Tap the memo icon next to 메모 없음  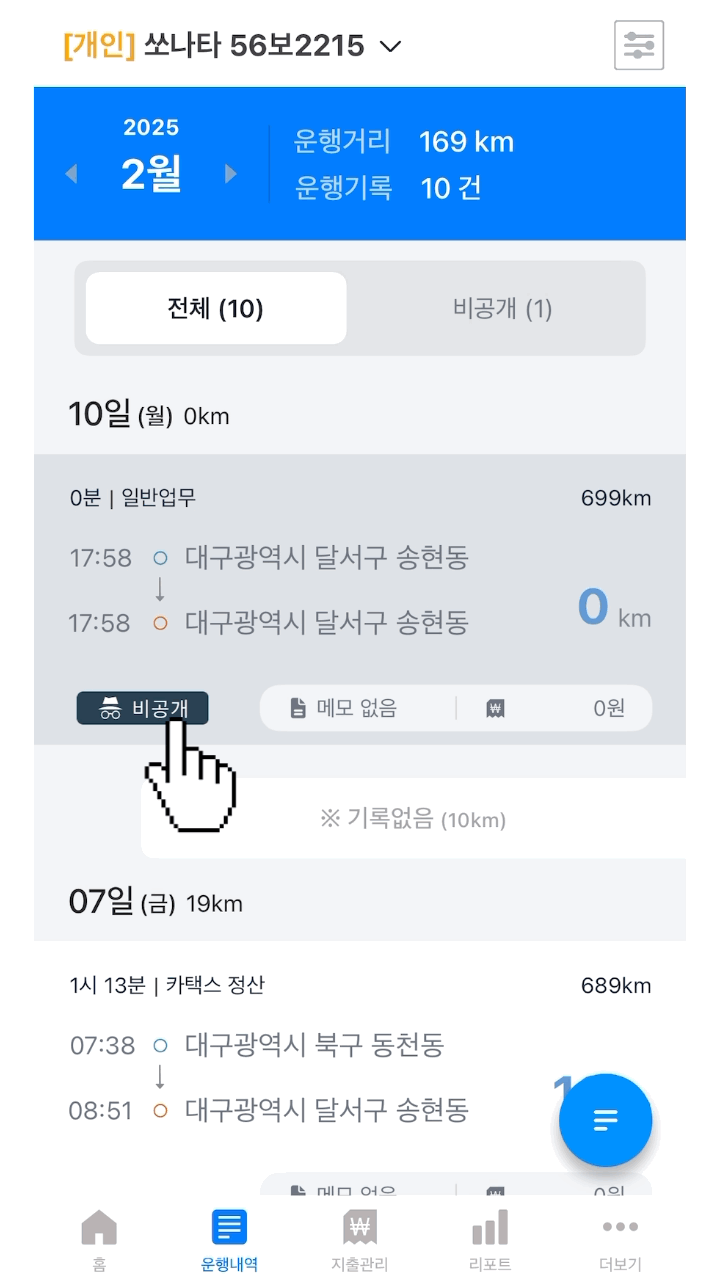297,708
